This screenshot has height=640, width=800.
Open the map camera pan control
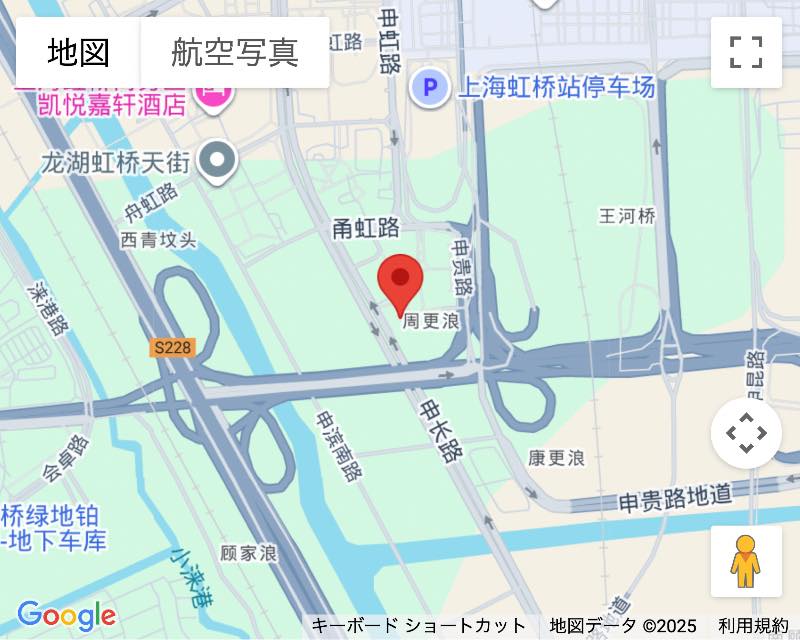tap(746, 433)
